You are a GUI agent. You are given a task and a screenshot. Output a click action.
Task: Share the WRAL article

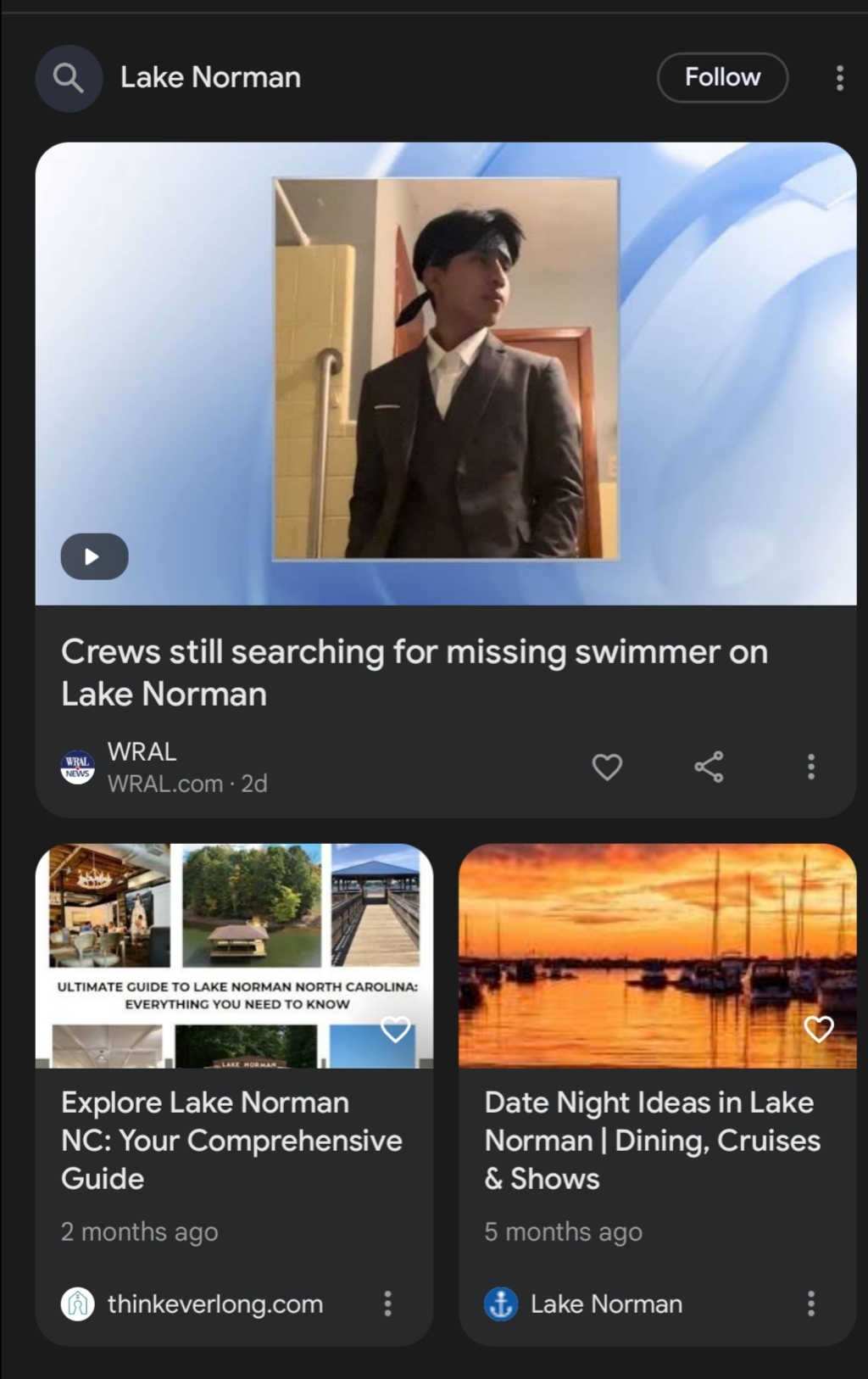tap(709, 767)
